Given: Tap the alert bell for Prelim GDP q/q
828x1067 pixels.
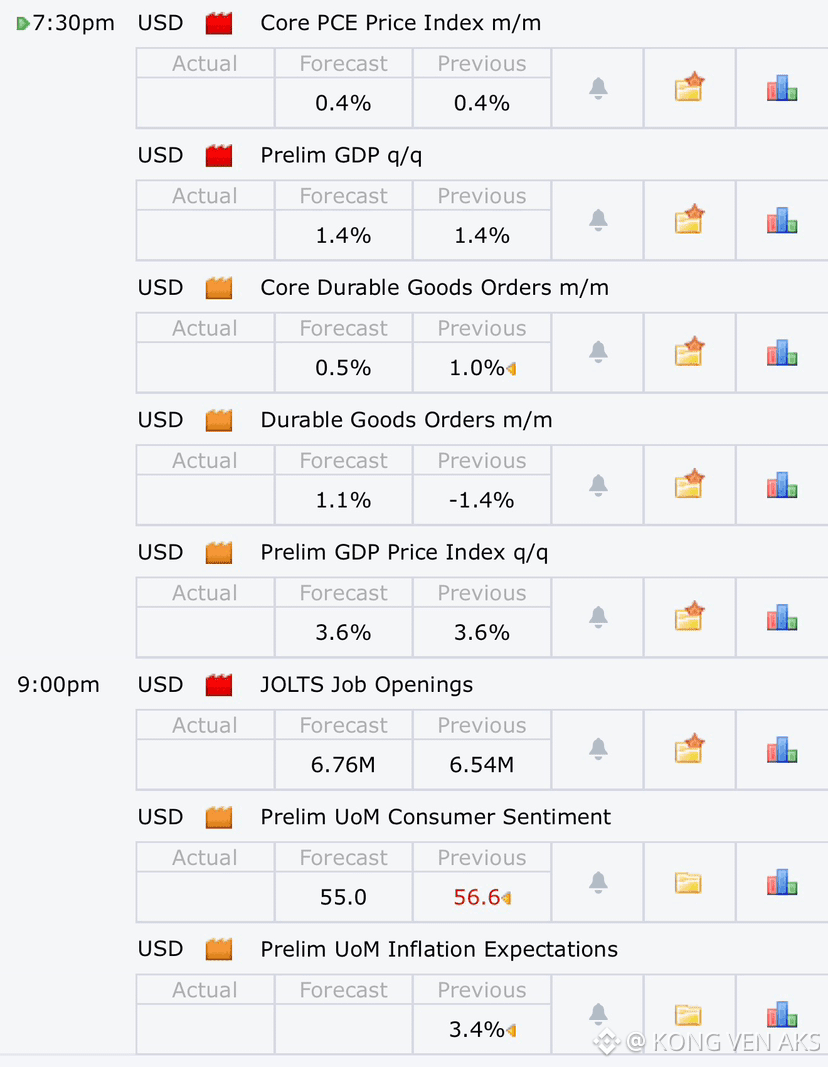Looking at the screenshot, I should coord(598,220).
